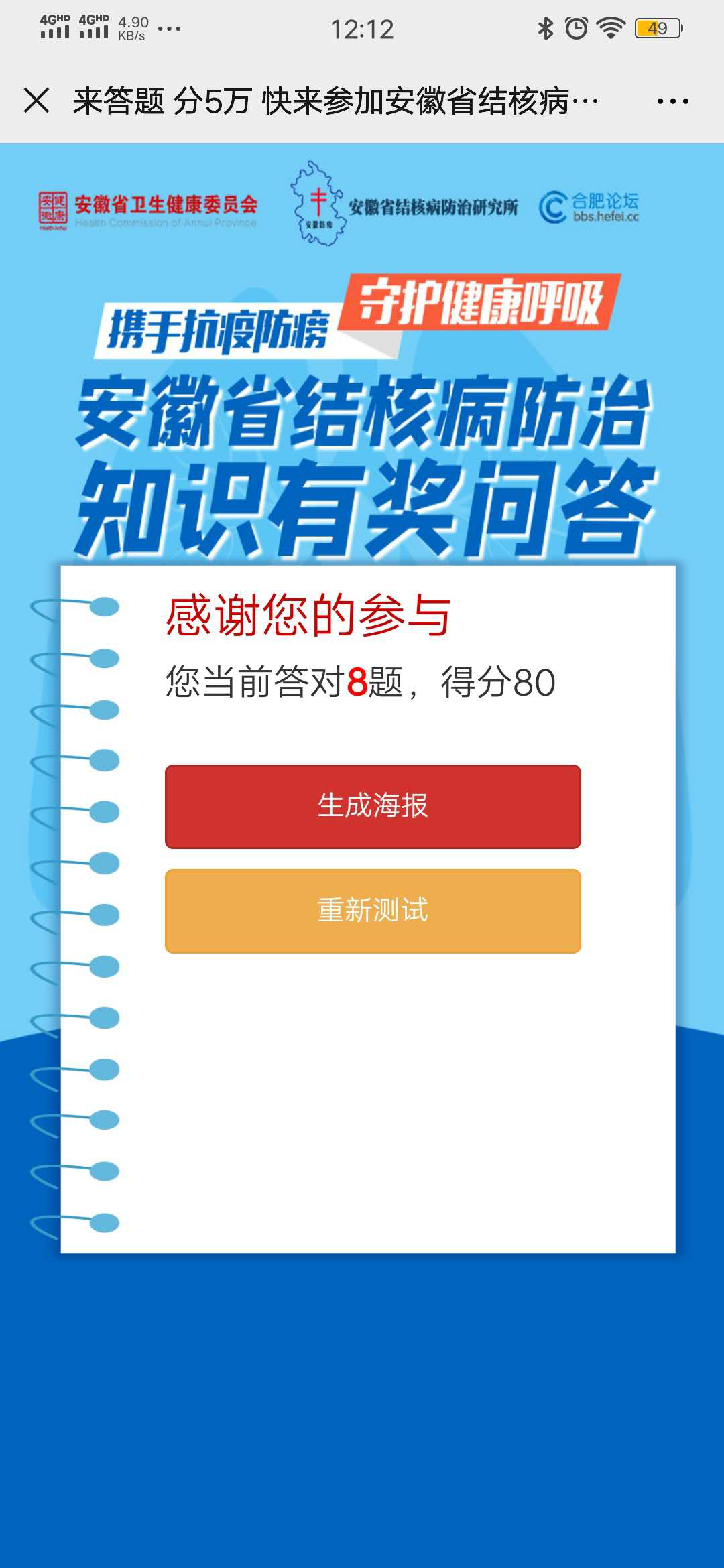The width and height of the screenshot is (724, 1568).
Task: Retake the quiz with 重新测试
Action: point(373,911)
